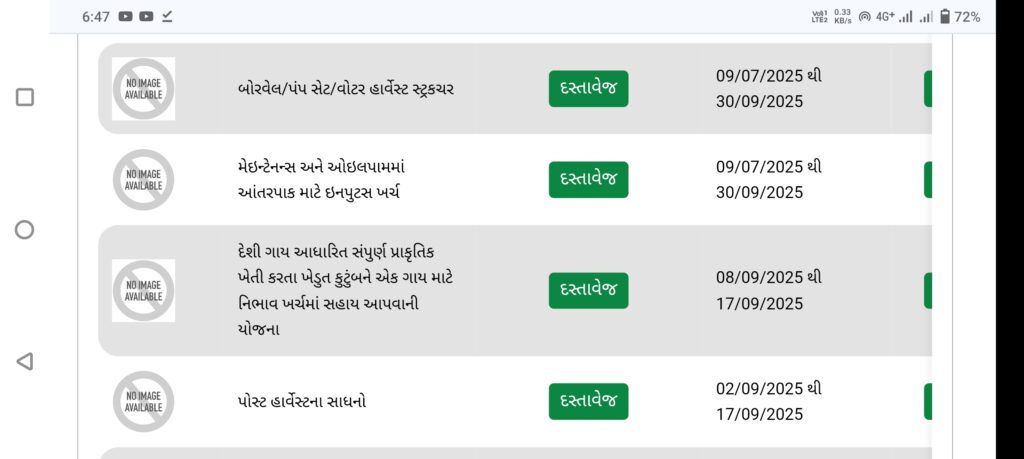1024x459 pixels.
Task: Open દસ્તાવેજ for દેશી ગાય આધારિત scheme
Action: pyautogui.click(x=588, y=290)
